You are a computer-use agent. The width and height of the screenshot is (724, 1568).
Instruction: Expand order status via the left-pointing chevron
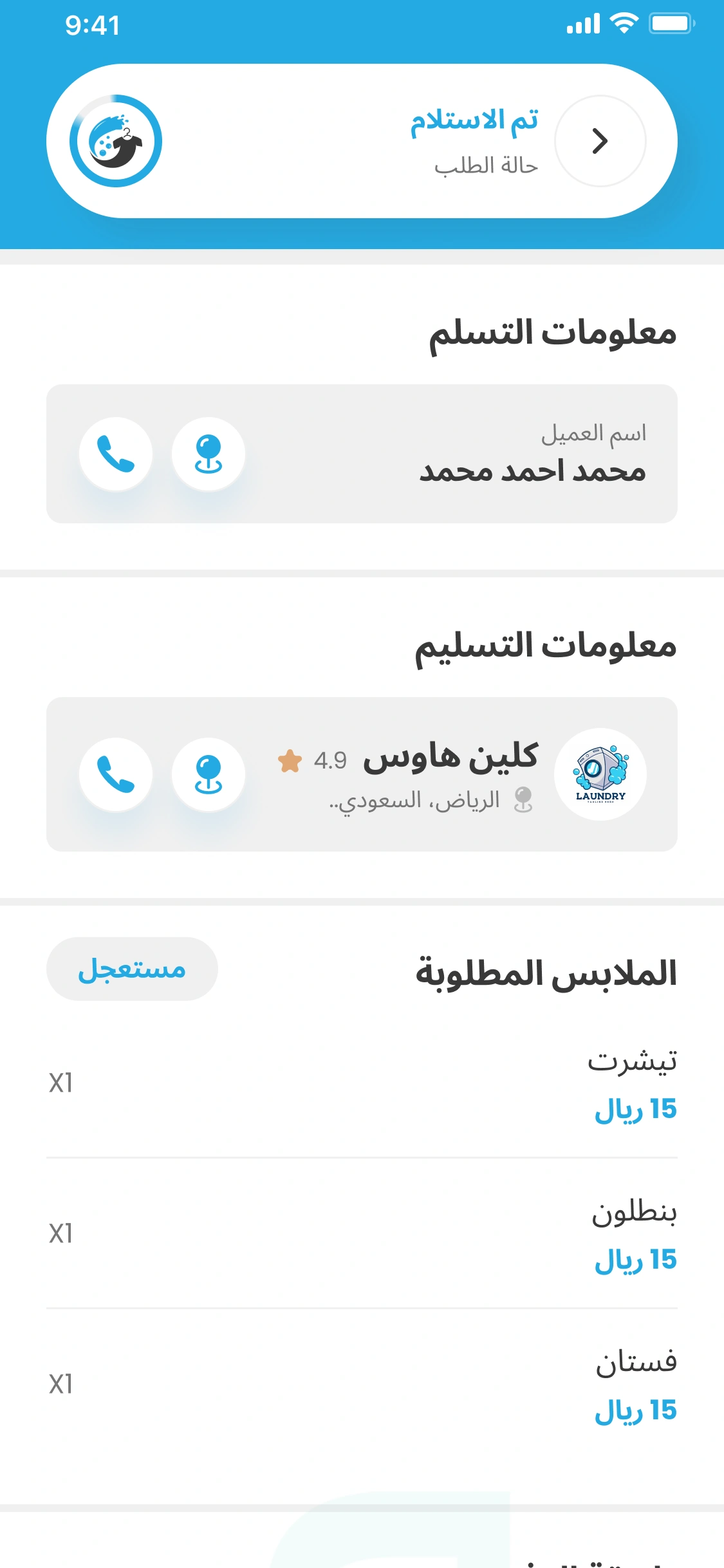click(600, 142)
